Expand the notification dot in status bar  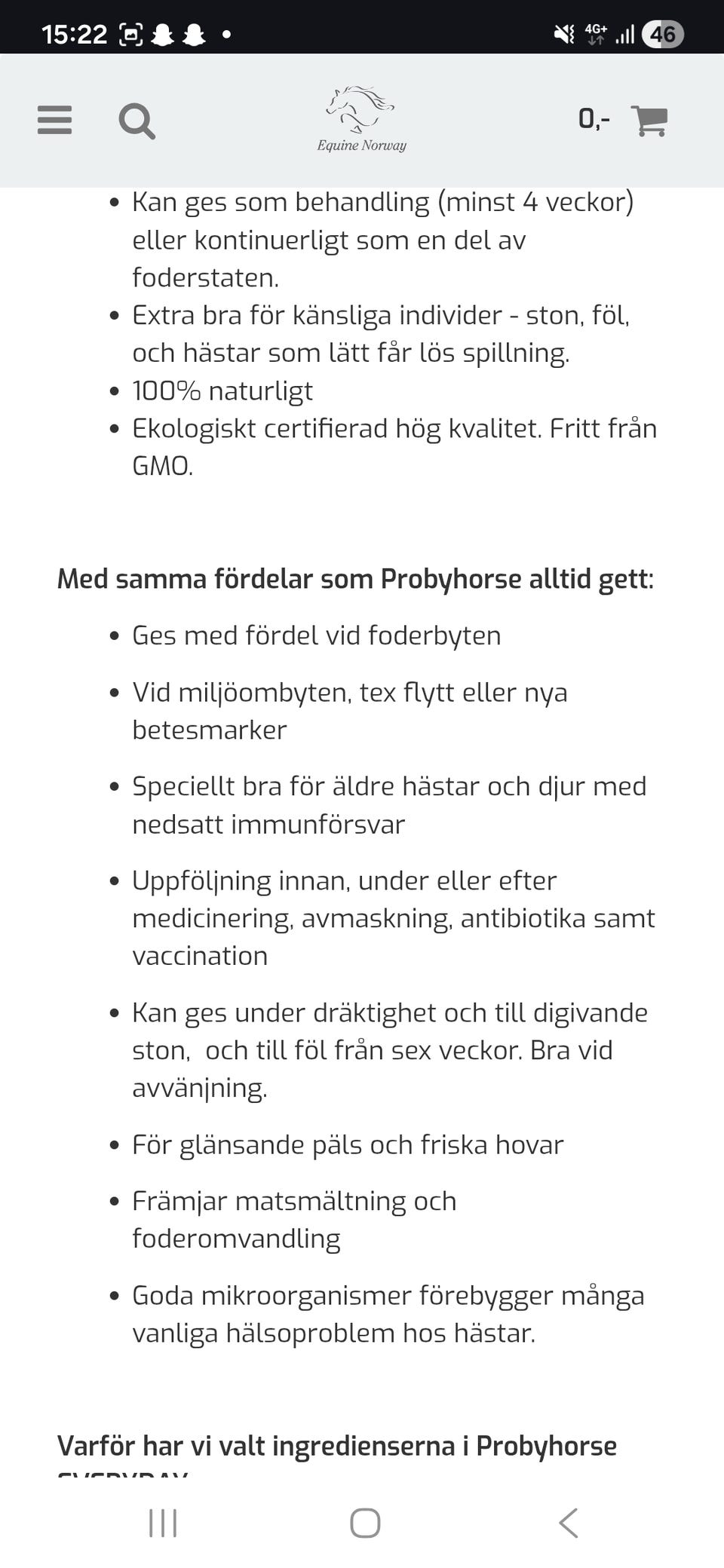tap(224, 33)
